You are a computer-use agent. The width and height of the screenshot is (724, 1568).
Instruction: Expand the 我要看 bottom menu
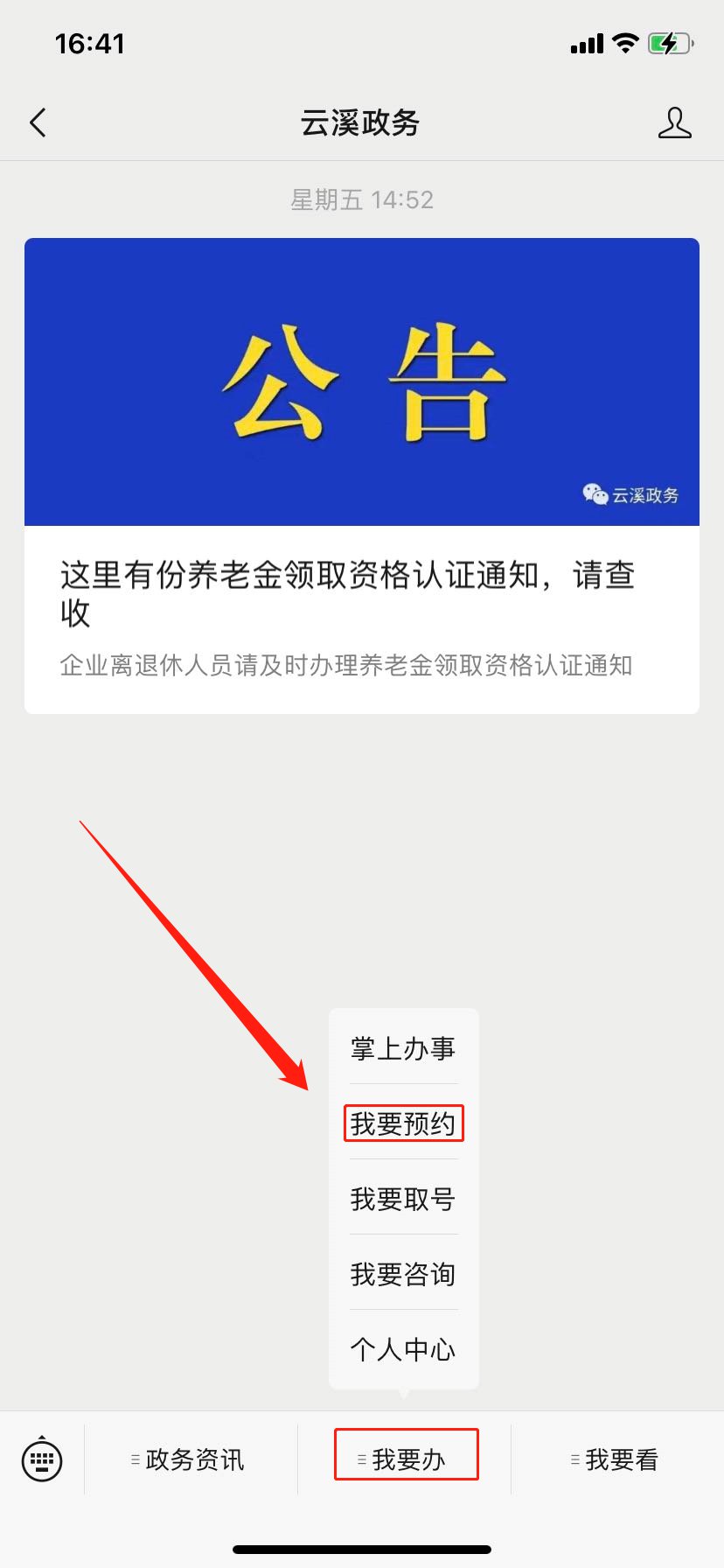617,1459
